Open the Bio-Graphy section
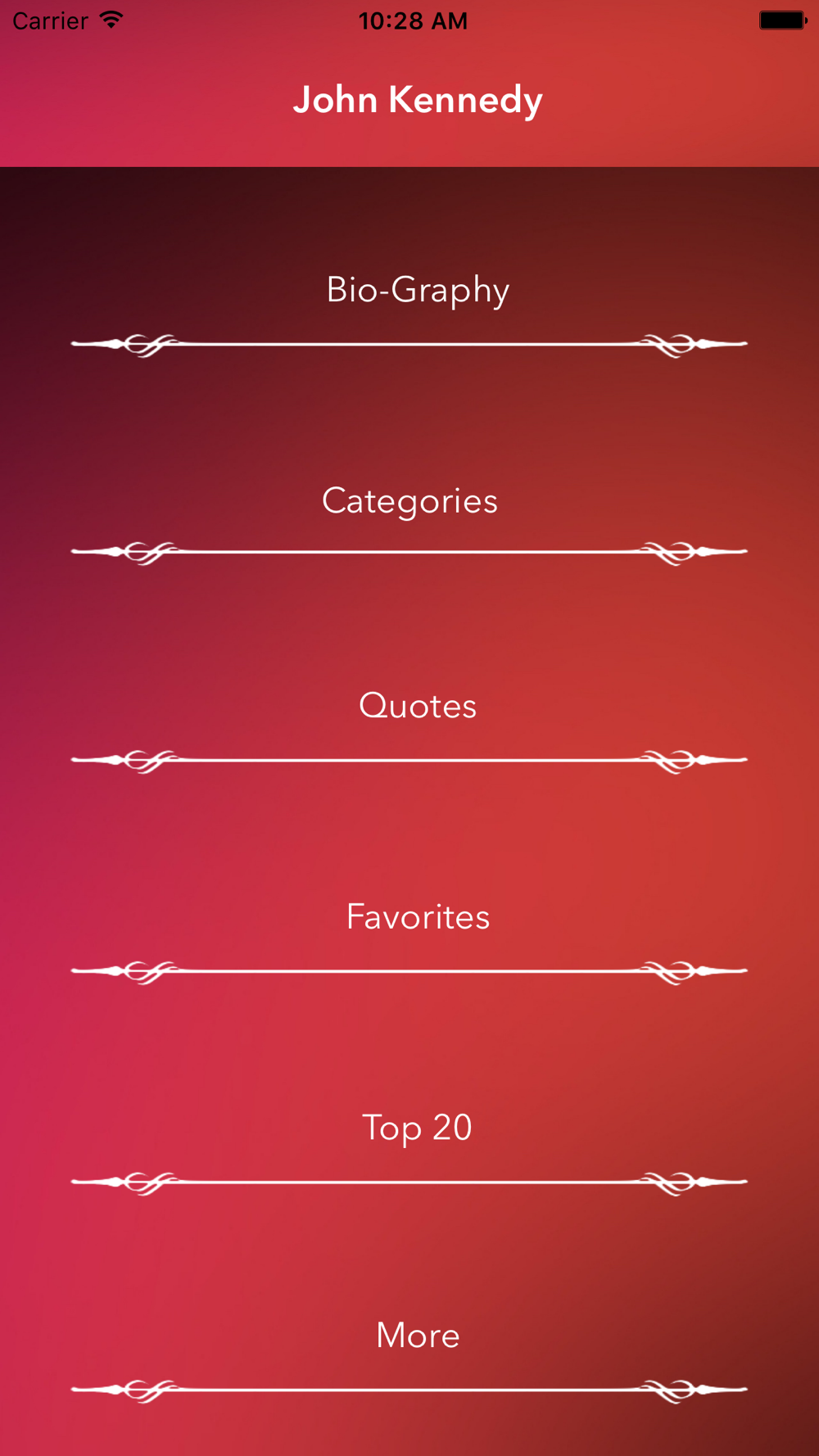Screen dimensions: 819x1456 [x=418, y=291]
